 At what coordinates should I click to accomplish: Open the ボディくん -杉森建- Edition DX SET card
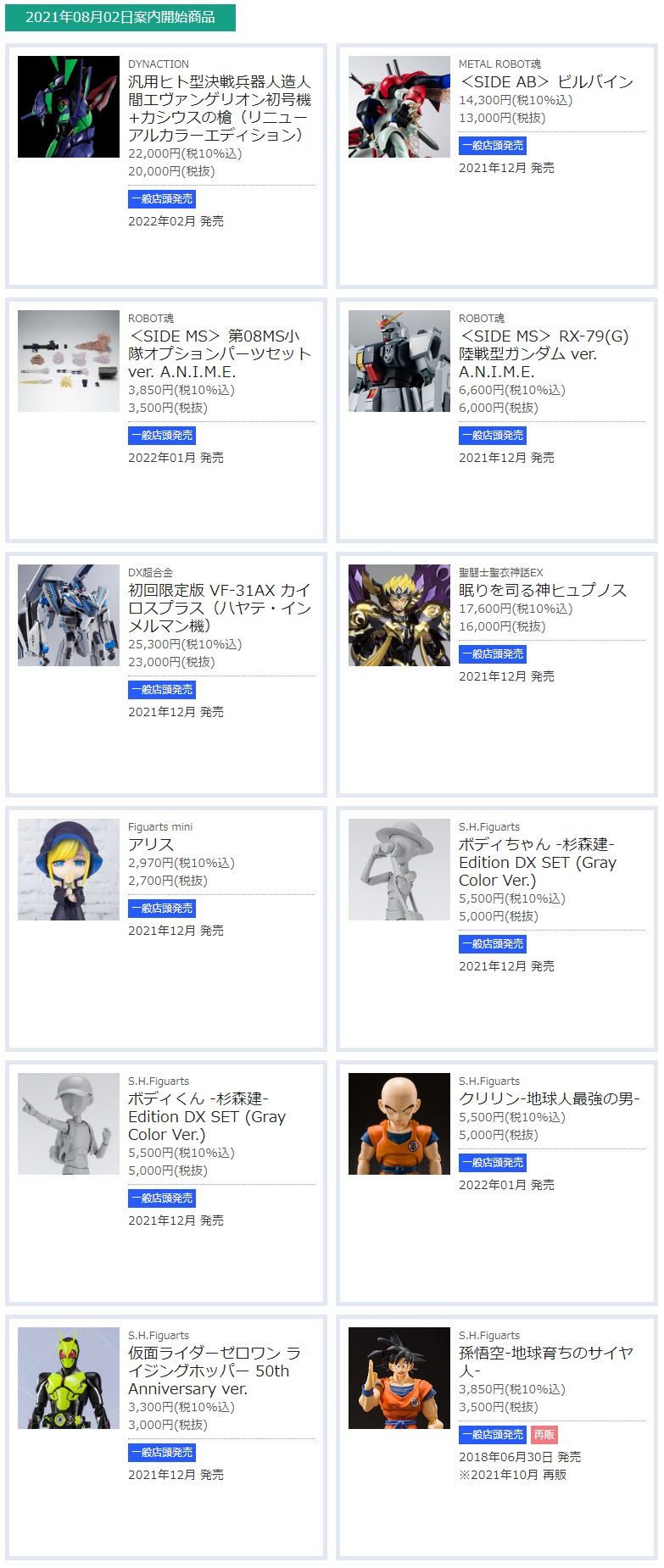pyautogui.click(x=206, y=1116)
